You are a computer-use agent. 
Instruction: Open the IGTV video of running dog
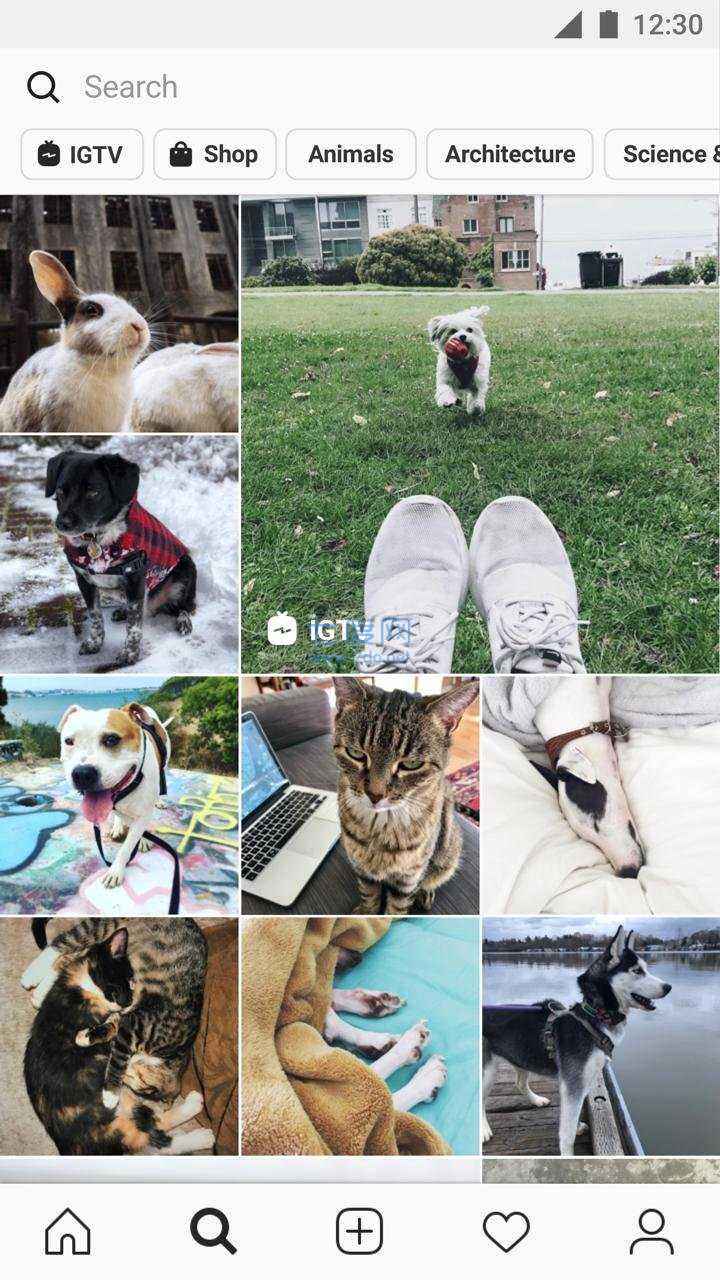coord(480,434)
